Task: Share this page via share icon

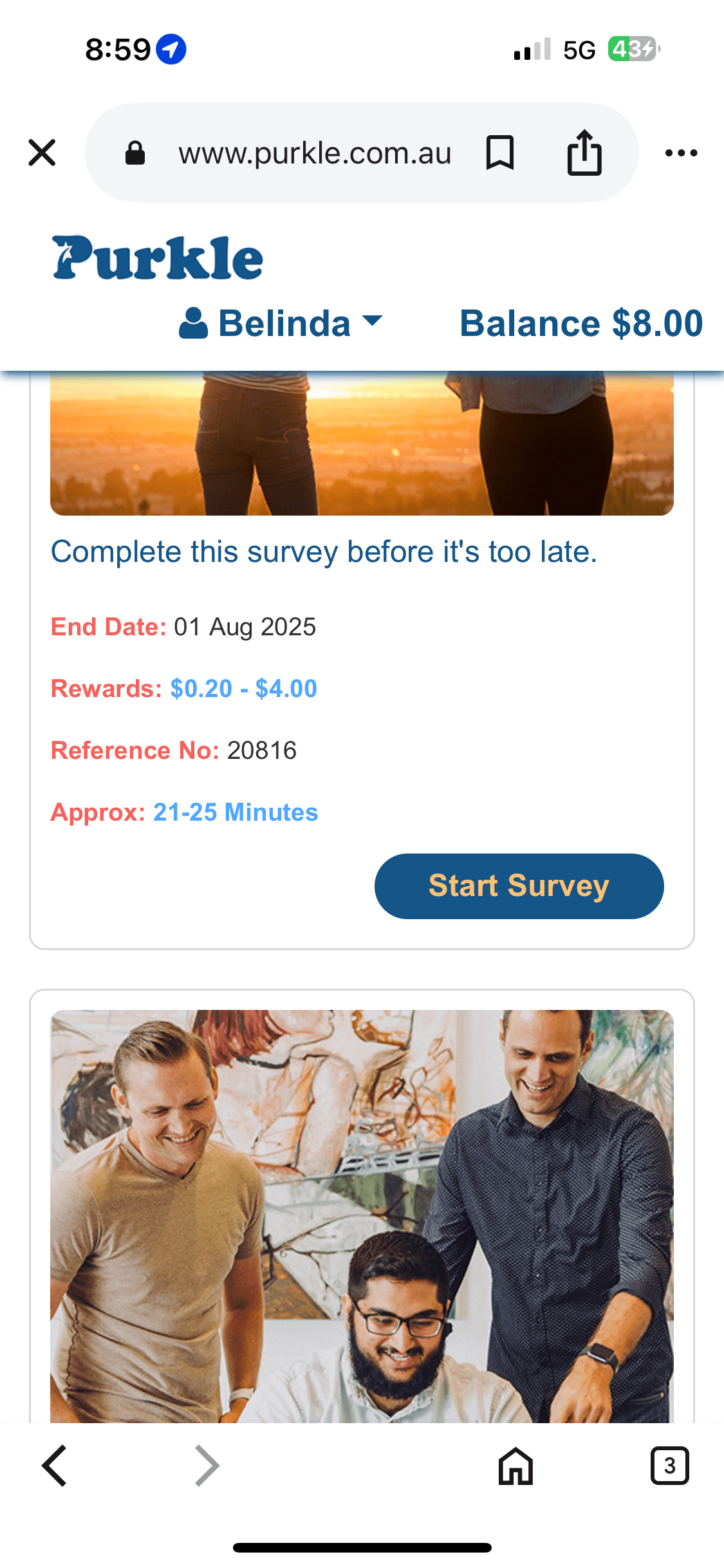Action: [584, 153]
